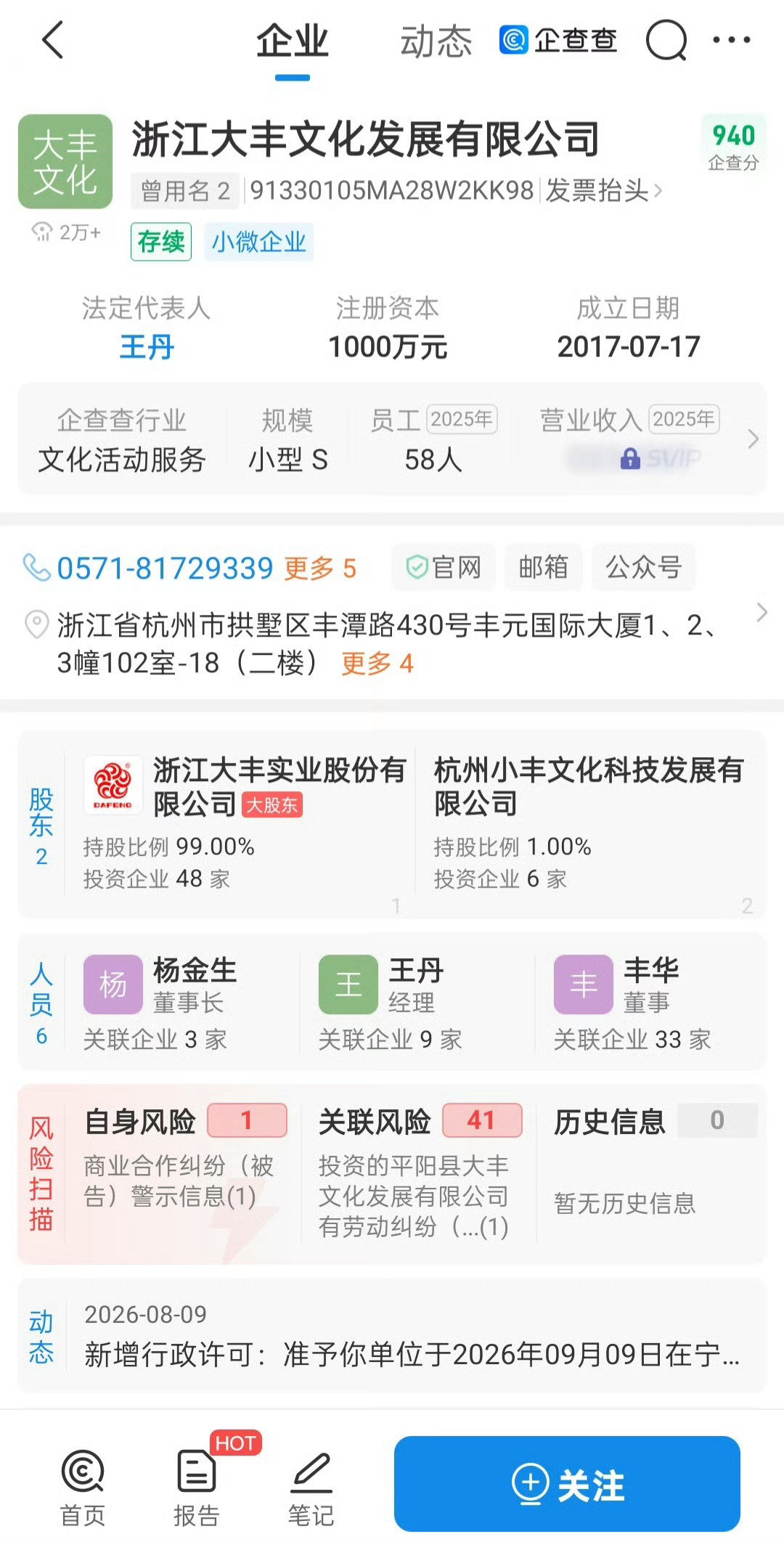The image size is (784, 1545).
Task: Open the 报告 report tab
Action: tap(197, 1486)
